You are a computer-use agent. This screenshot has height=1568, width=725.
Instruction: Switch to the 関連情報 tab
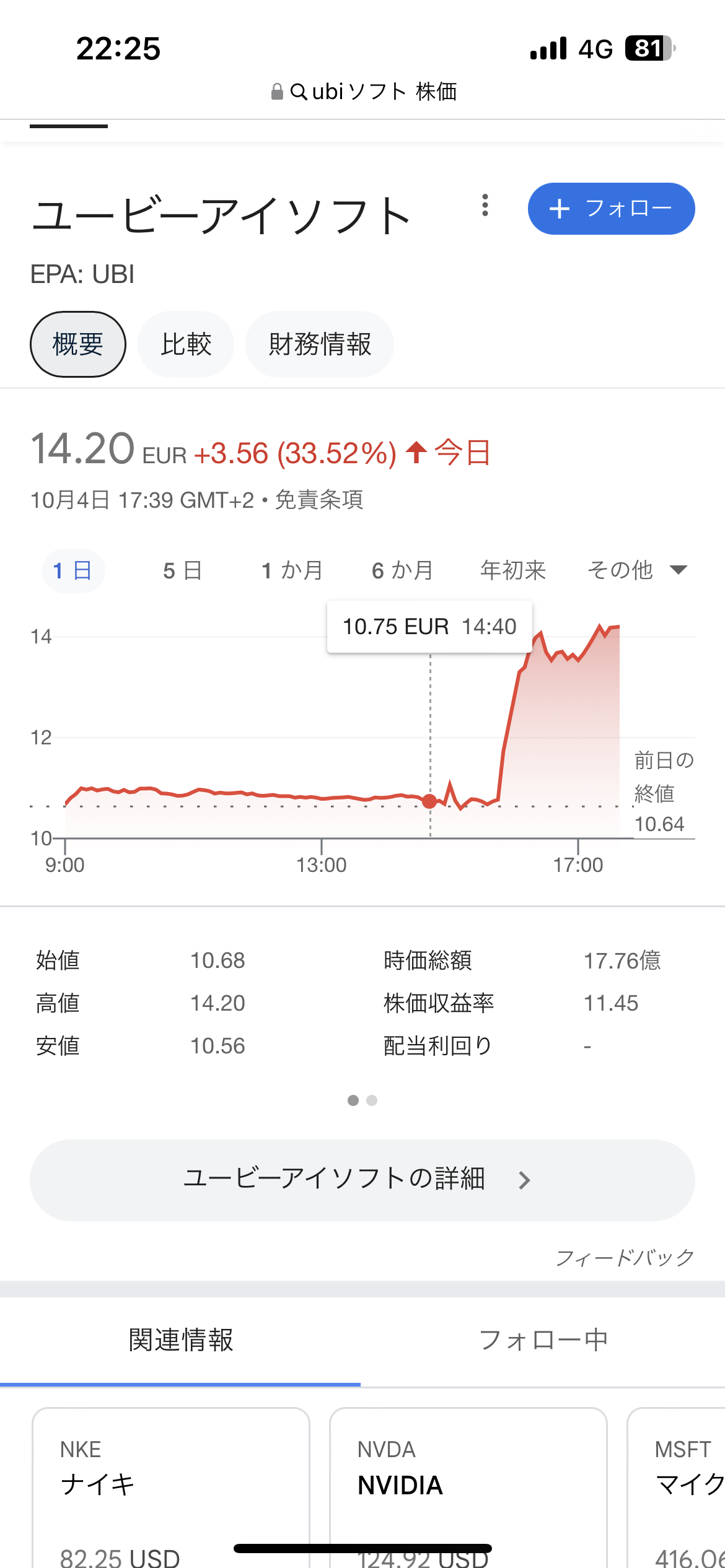pyautogui.click(x=180, y=1340)
